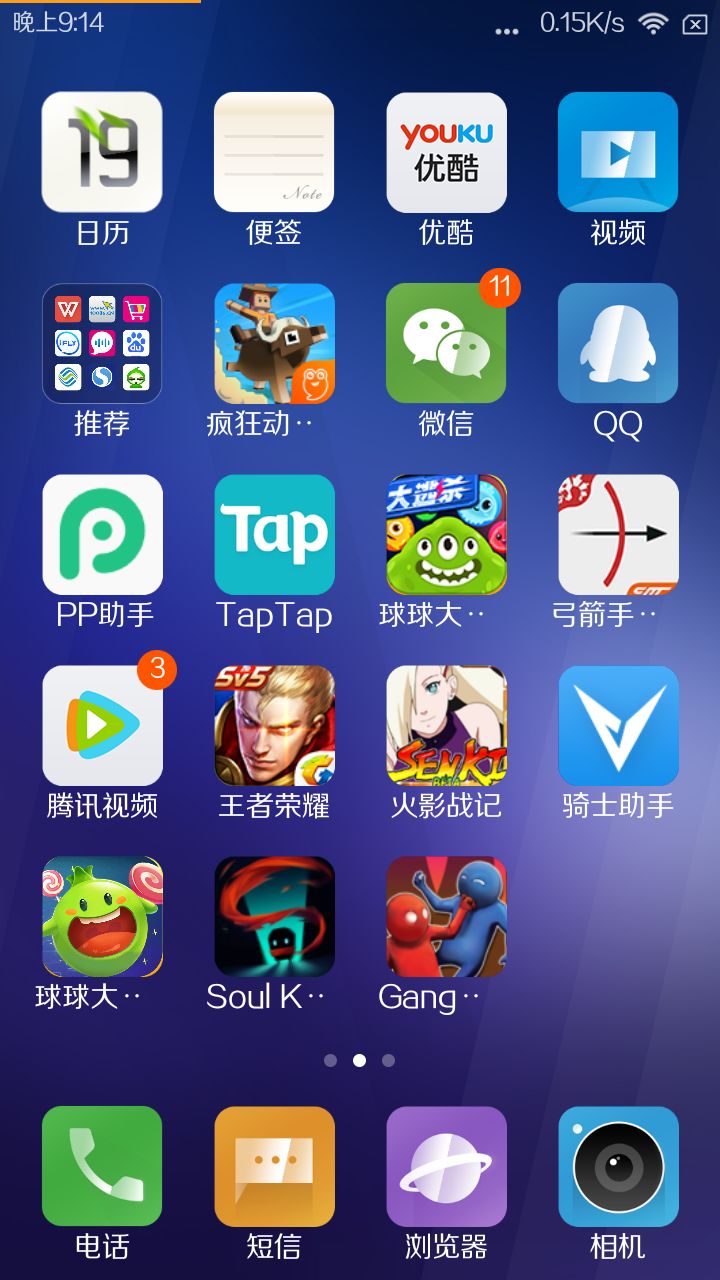720x1280 pixels.
Task: Open the 推荐 recommended apps folder
Action: 102,343
